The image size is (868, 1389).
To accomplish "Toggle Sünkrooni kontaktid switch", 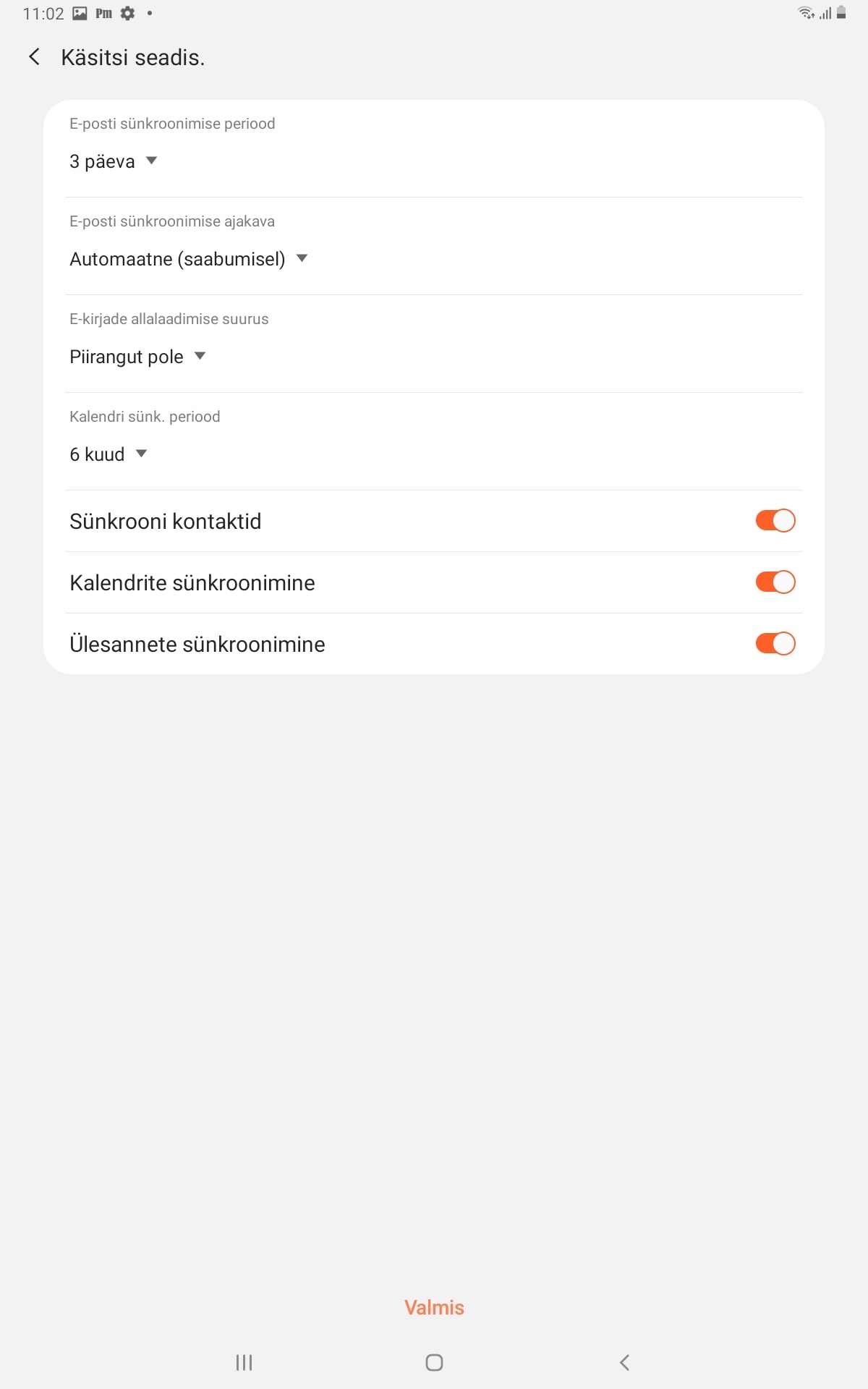I will [775, 521].
